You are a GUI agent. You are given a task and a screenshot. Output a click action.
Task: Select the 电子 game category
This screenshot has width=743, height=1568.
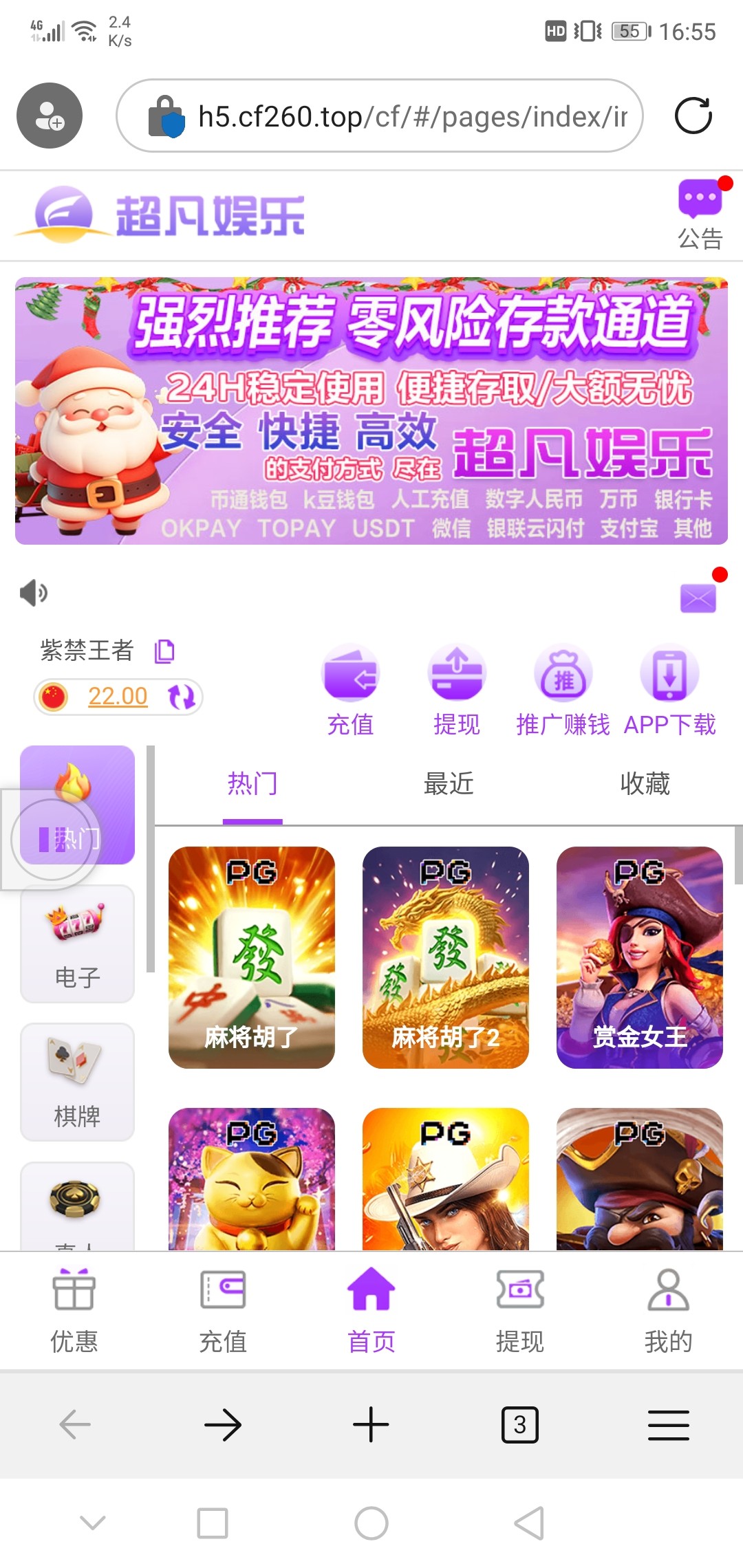pyautogui.click(x=77, y=944)
